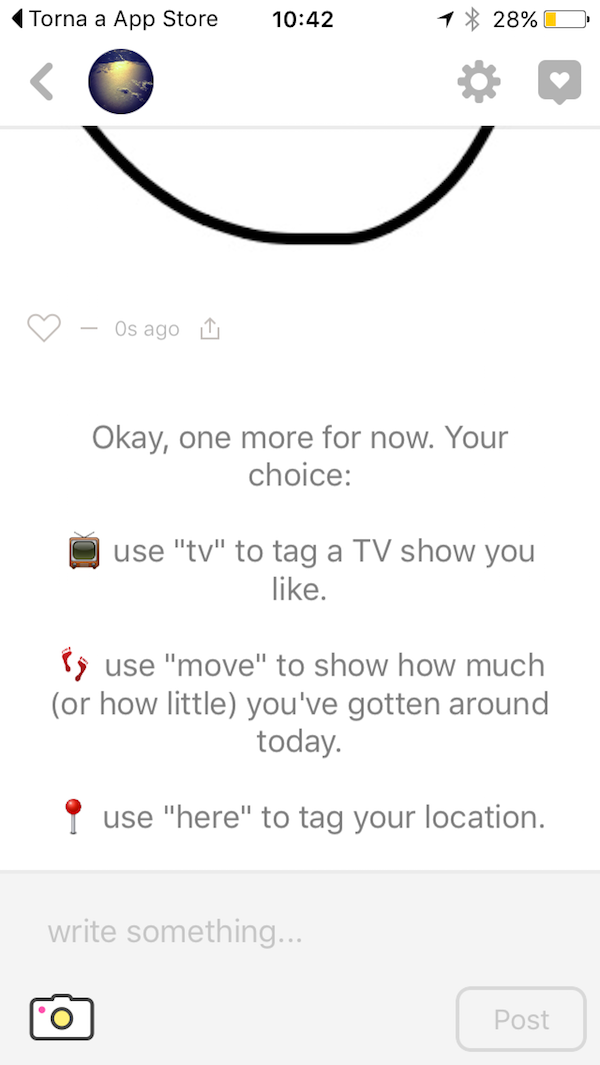This screenshot has height=1065, width=600.
Task: Tap the Post button
Action: (521, 1019)
